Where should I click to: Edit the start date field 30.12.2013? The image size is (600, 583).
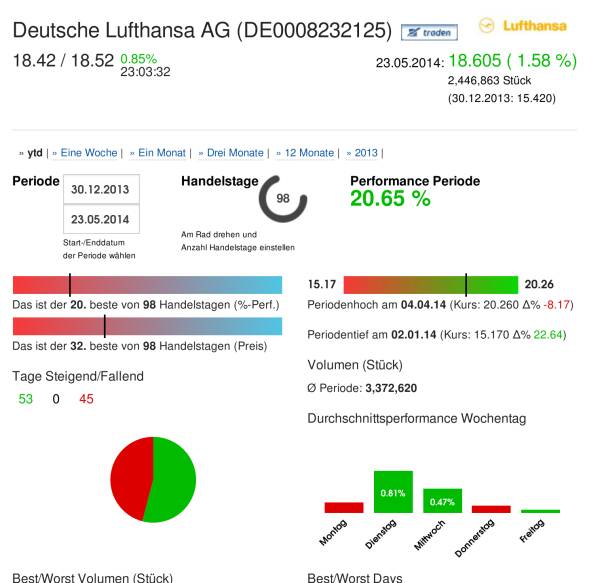pos(103,189)
